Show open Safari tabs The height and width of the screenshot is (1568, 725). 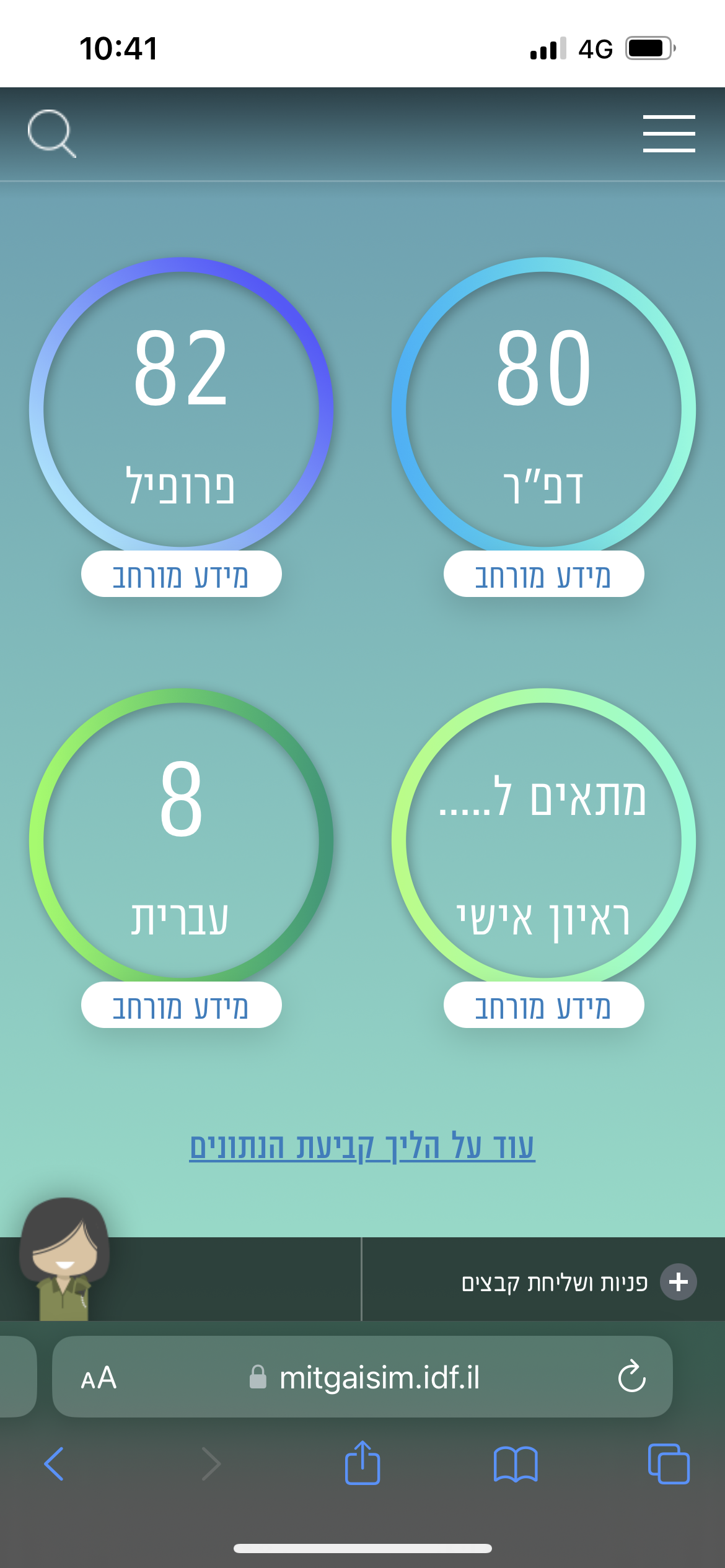(x=669, y=1464)
